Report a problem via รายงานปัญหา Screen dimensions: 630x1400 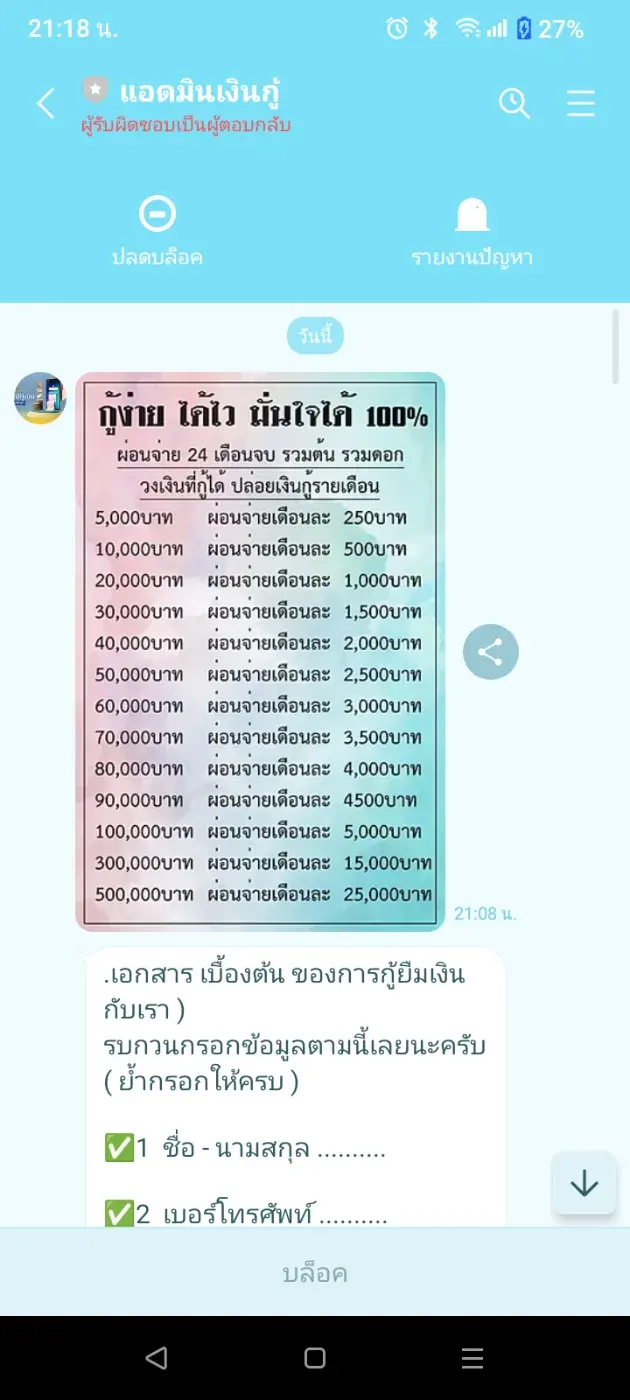coord(472,232)
